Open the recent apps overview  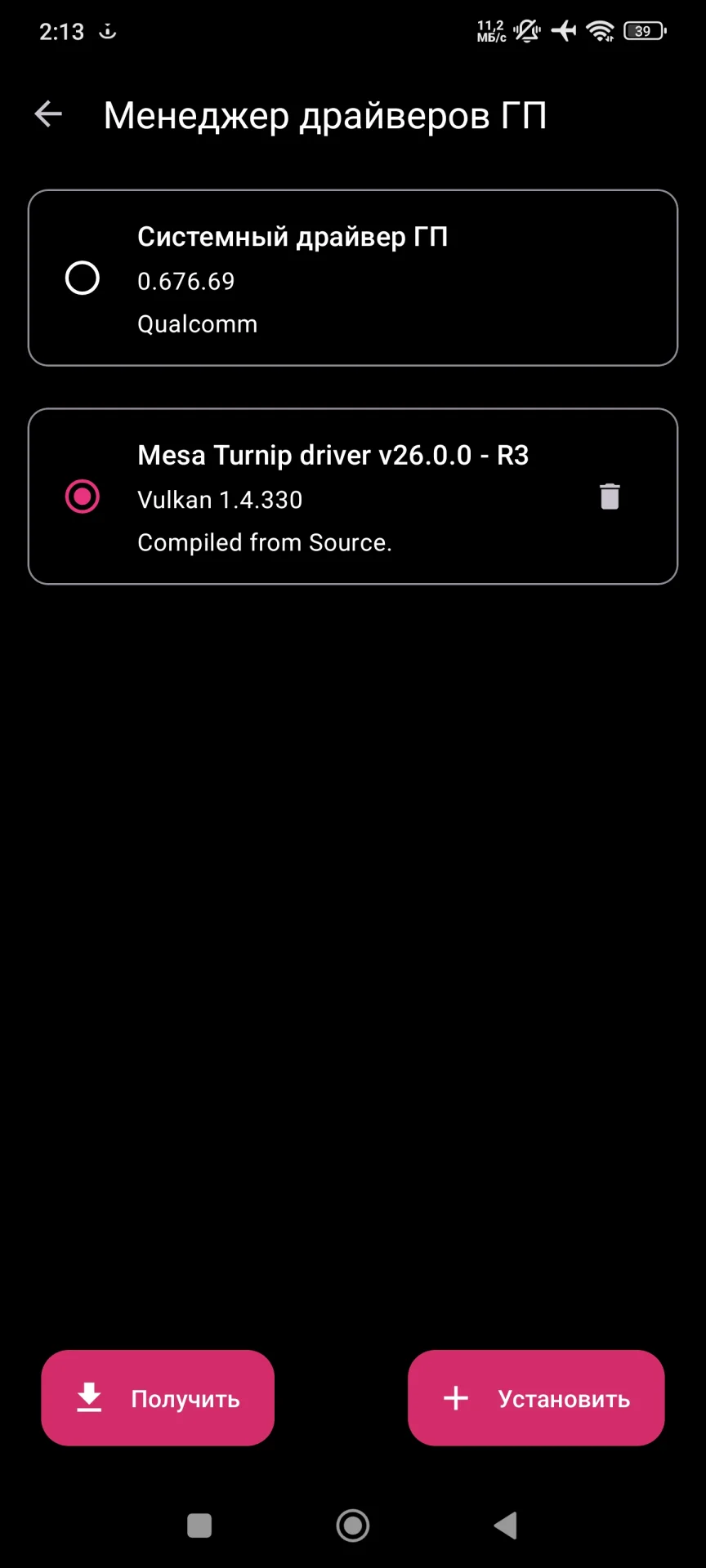199,1525
